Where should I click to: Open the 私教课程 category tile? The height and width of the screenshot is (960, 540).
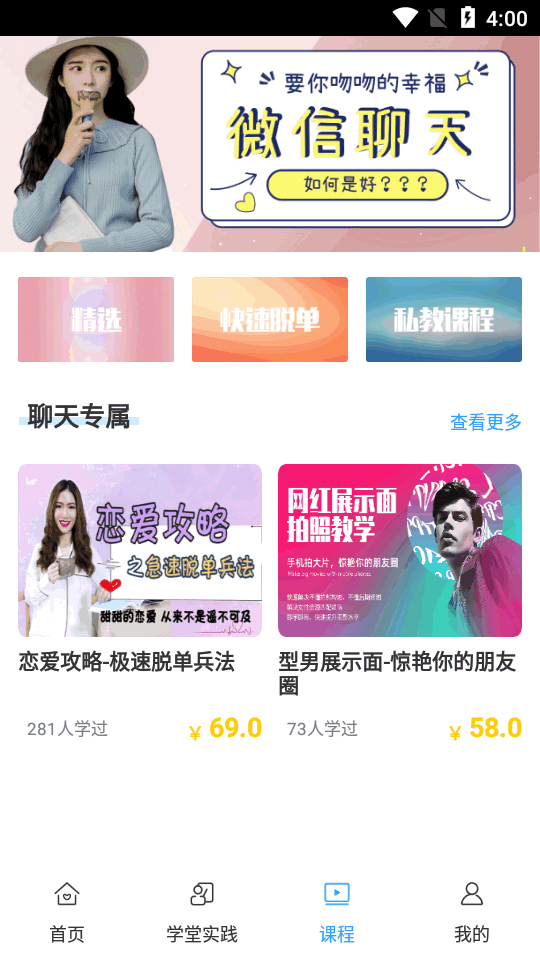444,320
